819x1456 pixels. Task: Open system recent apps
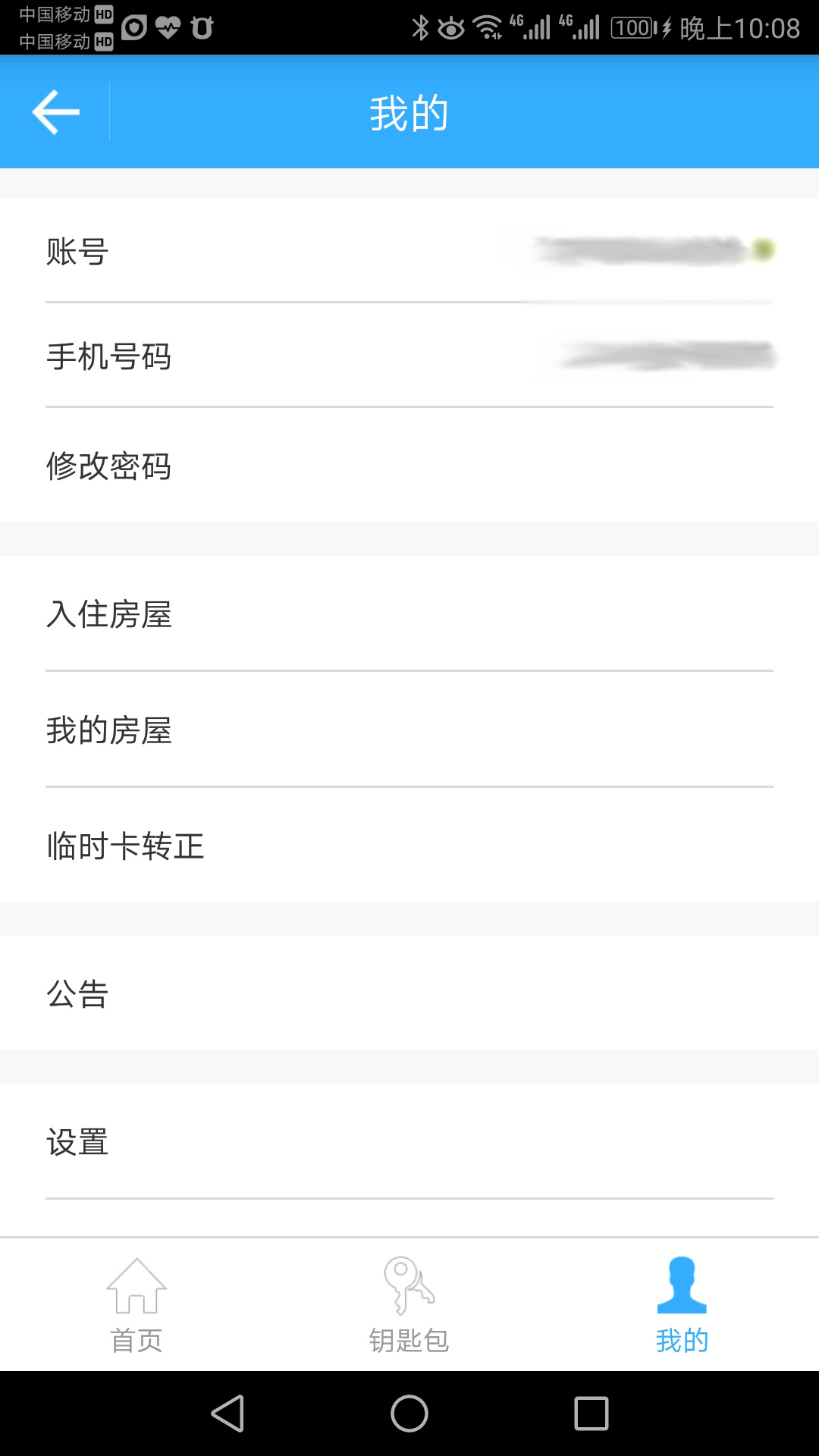point(591,1414)
